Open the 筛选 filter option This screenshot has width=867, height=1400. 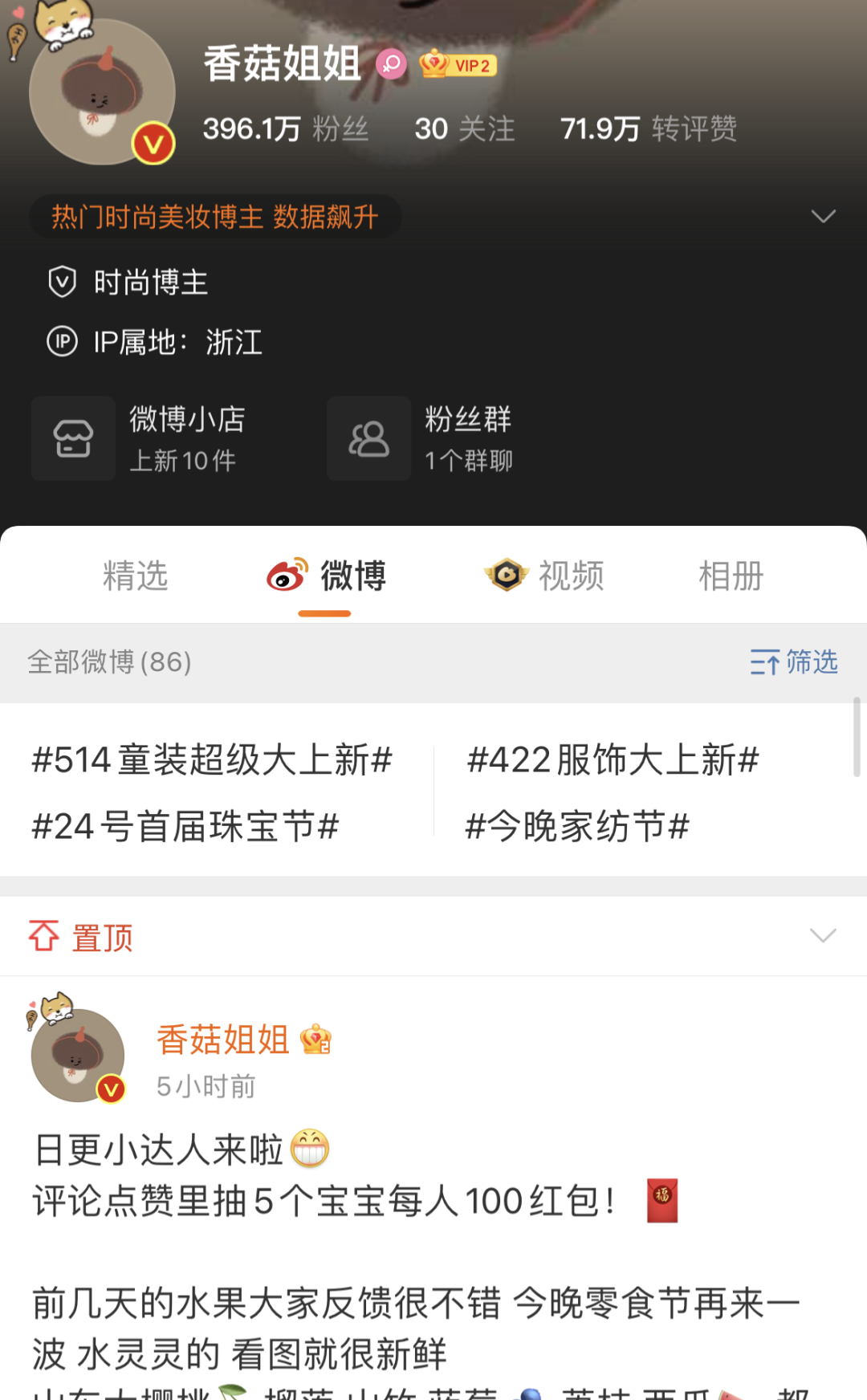coord(794,662)
